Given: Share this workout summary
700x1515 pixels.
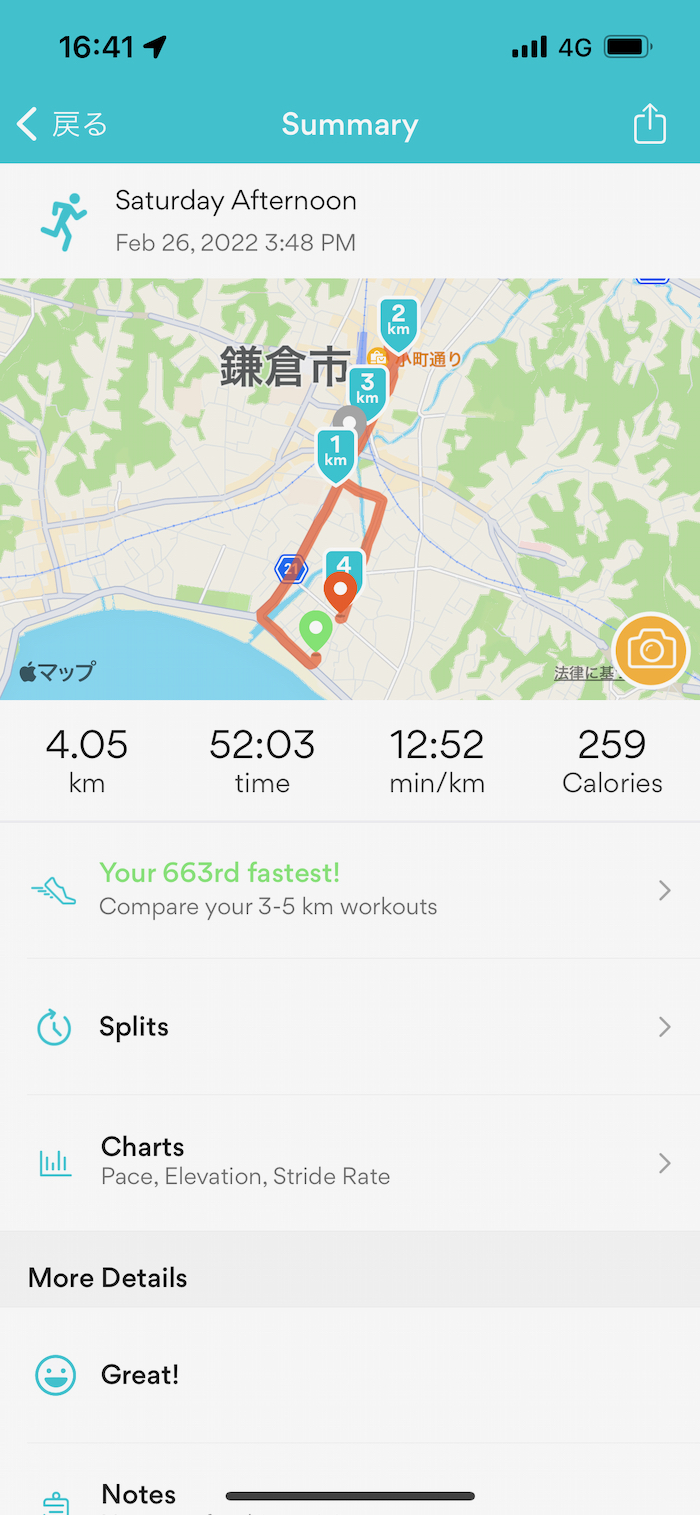Looking at the screenshot, I should (649, 125).
